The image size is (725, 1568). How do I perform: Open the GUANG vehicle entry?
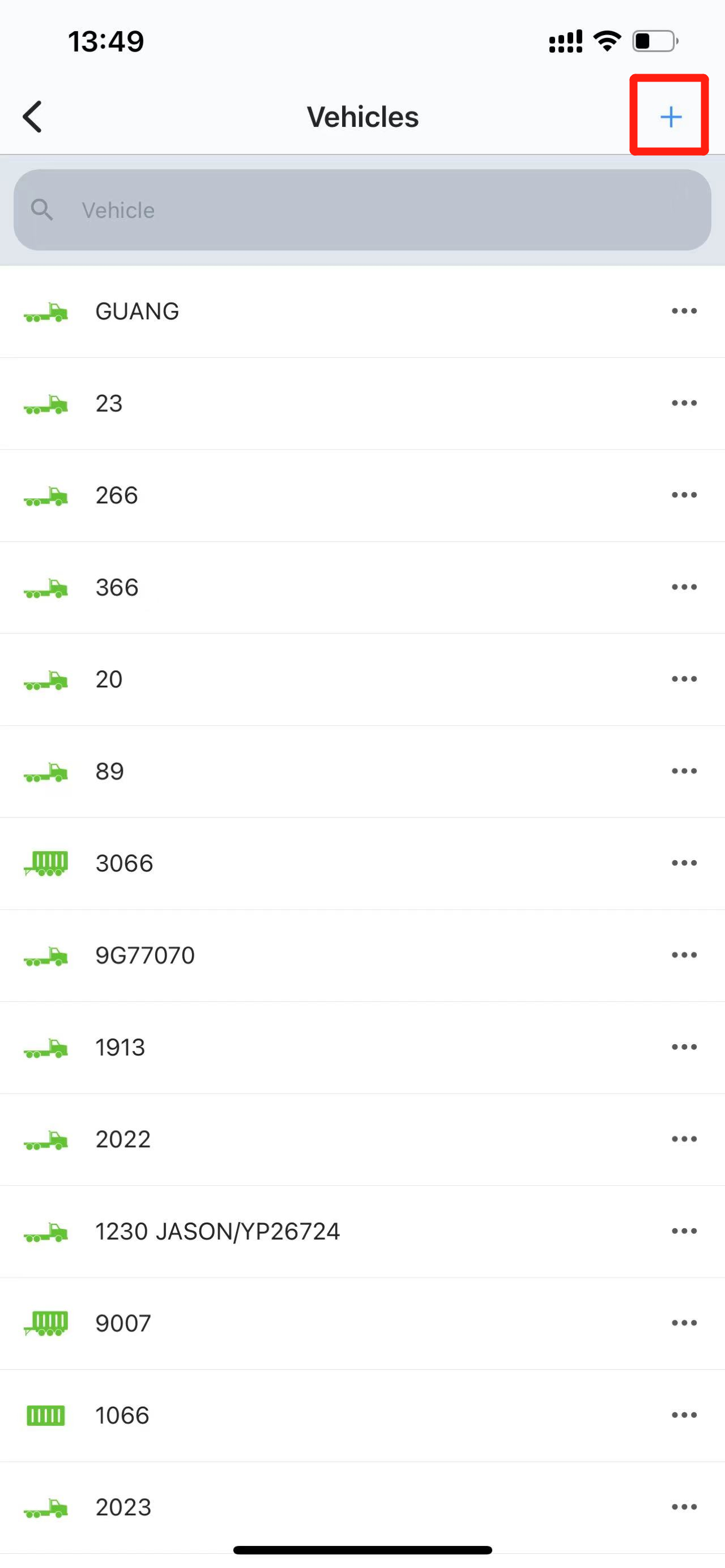coord(138,311)
